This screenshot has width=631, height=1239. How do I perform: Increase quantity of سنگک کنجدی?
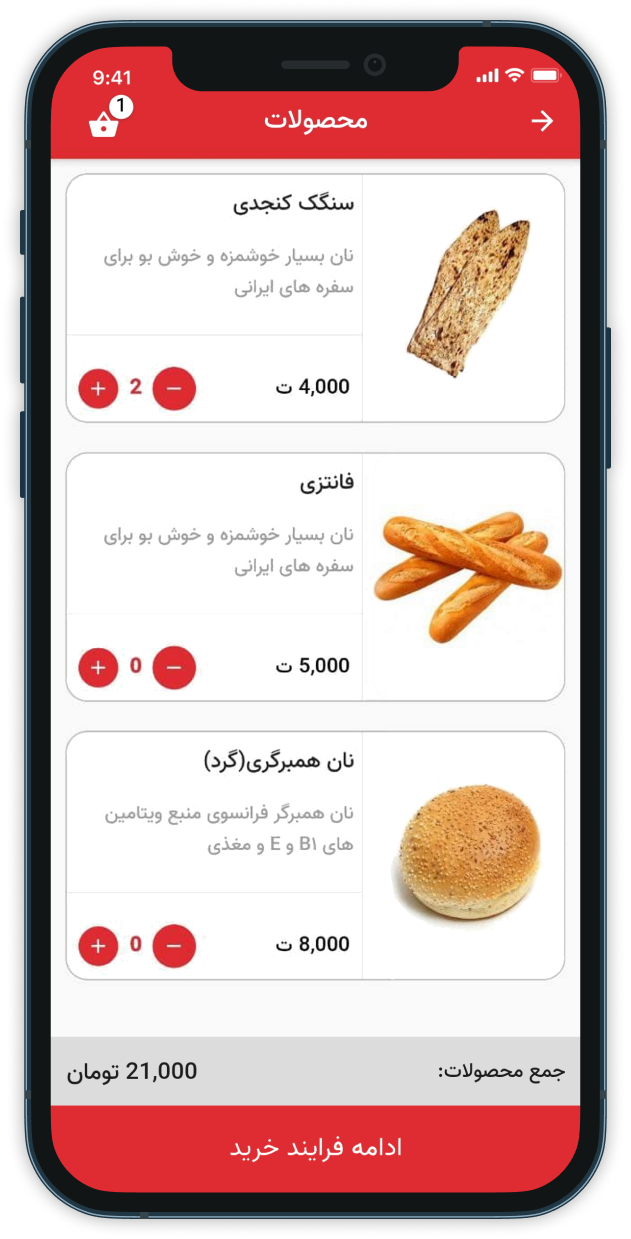[98, 387]
